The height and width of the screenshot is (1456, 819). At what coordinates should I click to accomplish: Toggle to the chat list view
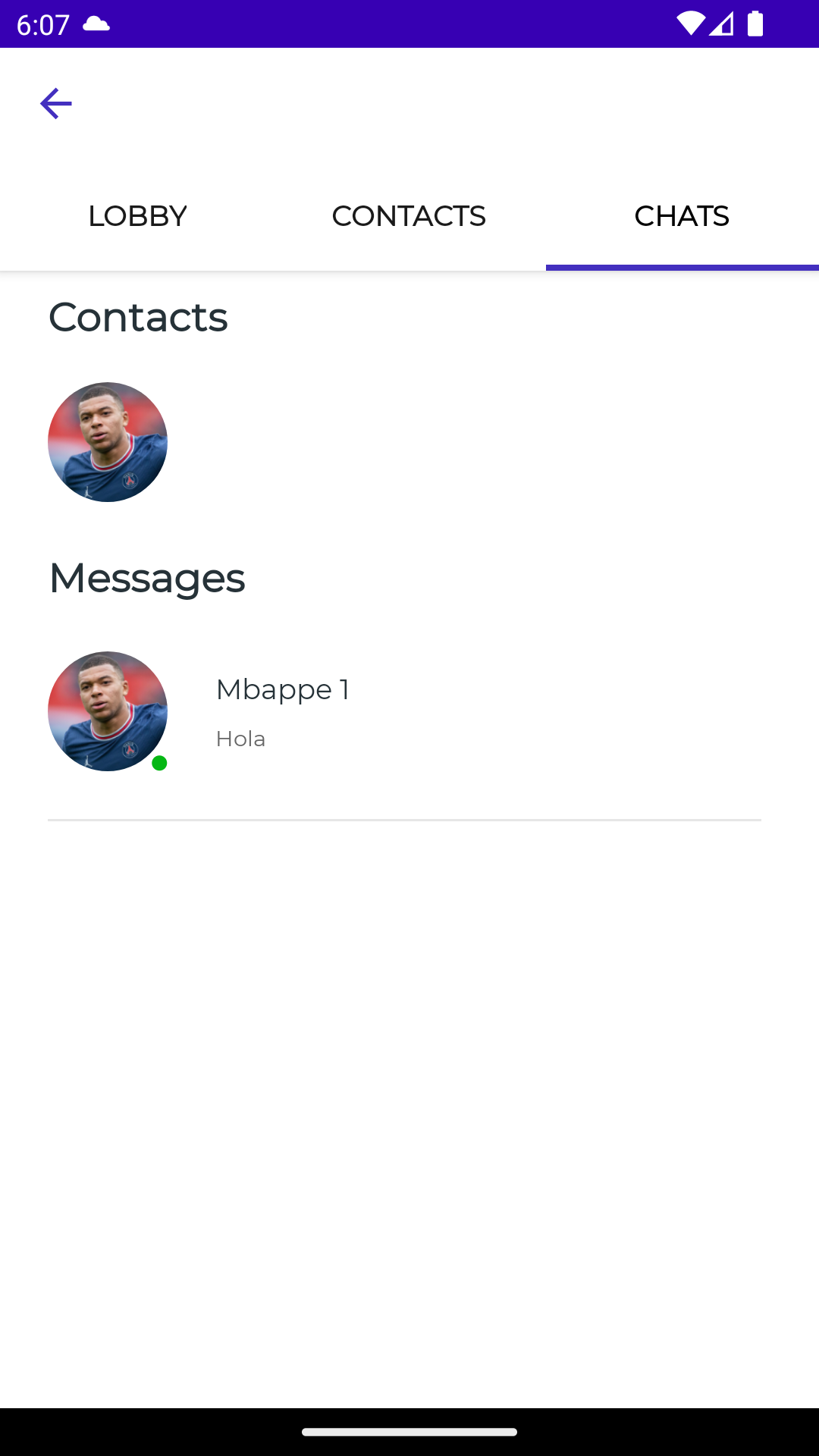click(681, 215)
